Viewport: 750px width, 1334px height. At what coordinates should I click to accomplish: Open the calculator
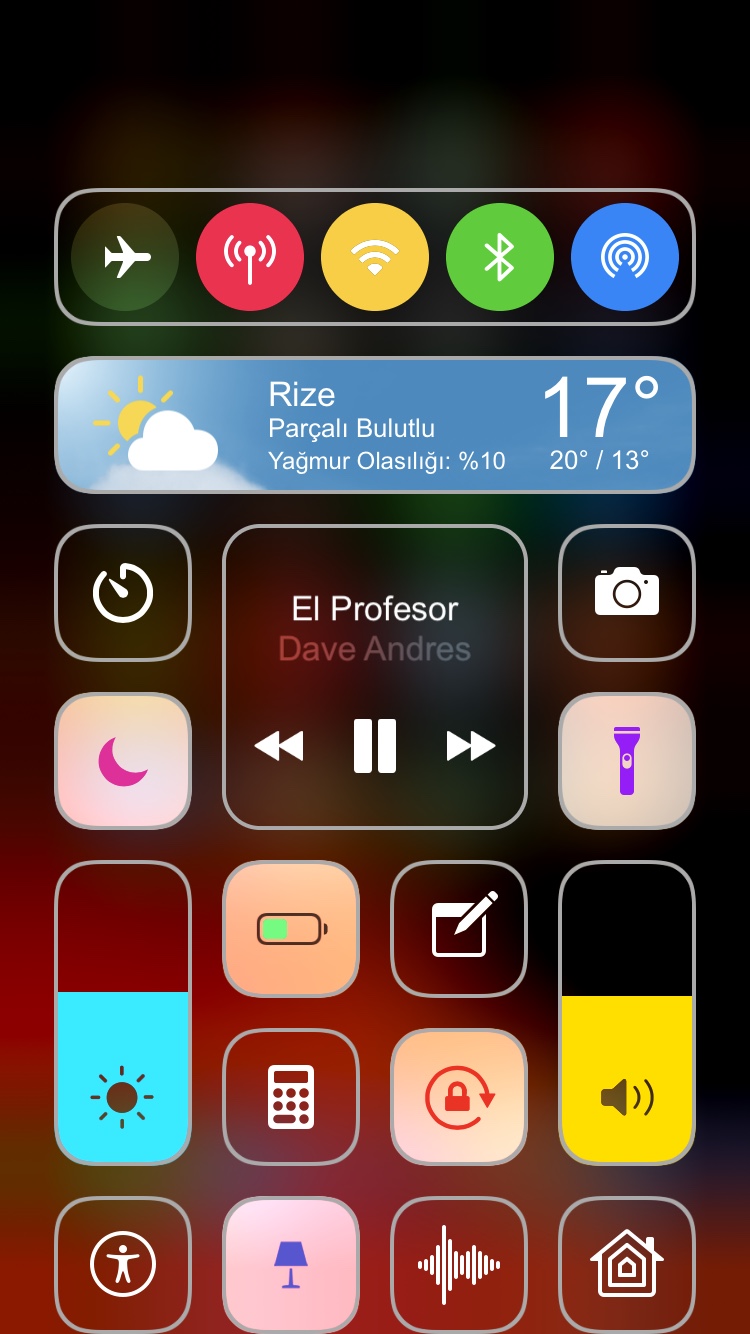coord(291,1097)
